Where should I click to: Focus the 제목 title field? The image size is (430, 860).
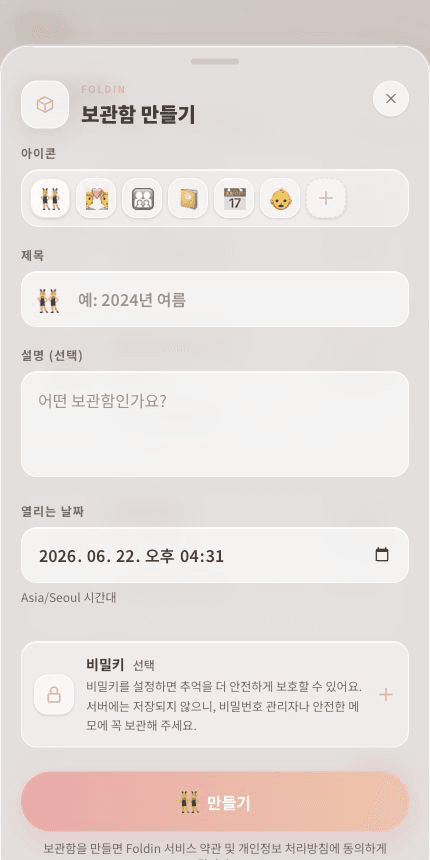click(x=215, y=299)
